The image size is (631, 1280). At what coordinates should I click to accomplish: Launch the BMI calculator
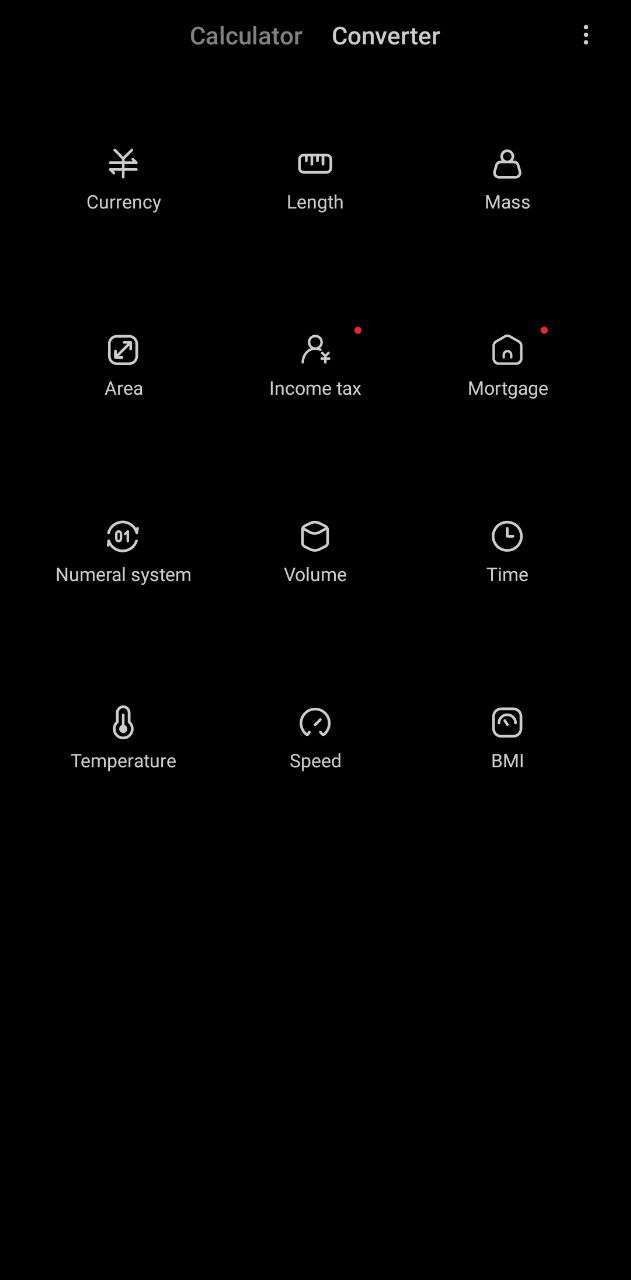507,738
